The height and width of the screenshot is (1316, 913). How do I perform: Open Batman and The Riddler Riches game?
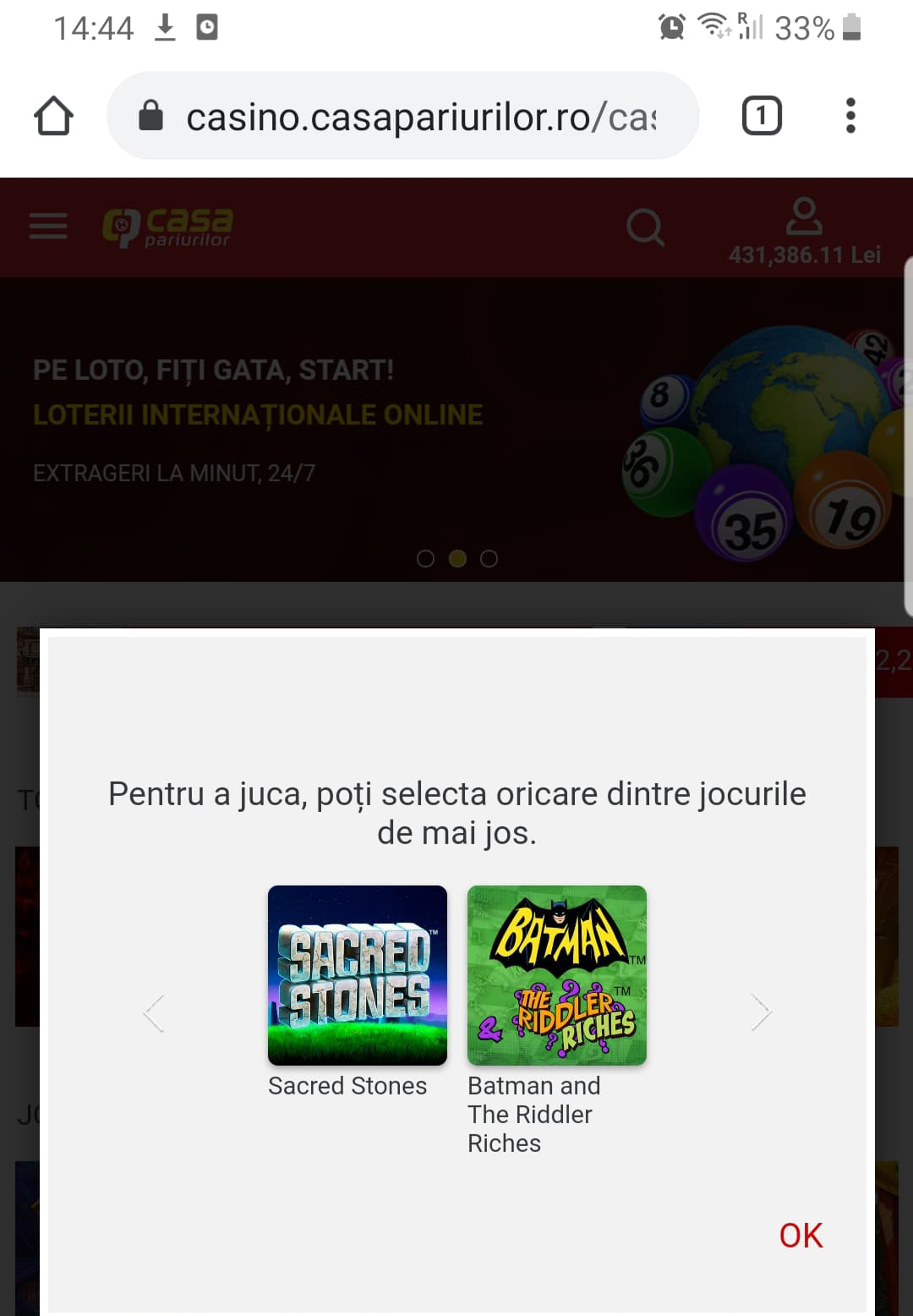(556, 975)
